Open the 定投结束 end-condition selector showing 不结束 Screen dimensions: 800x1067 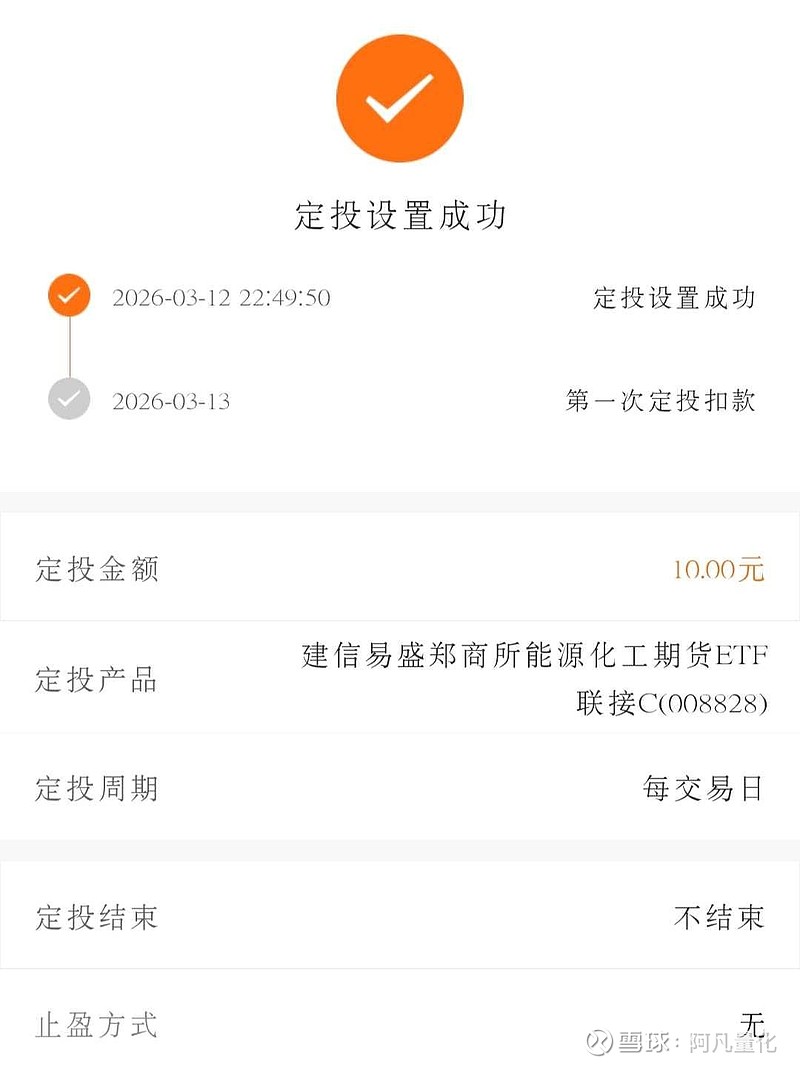400,919
